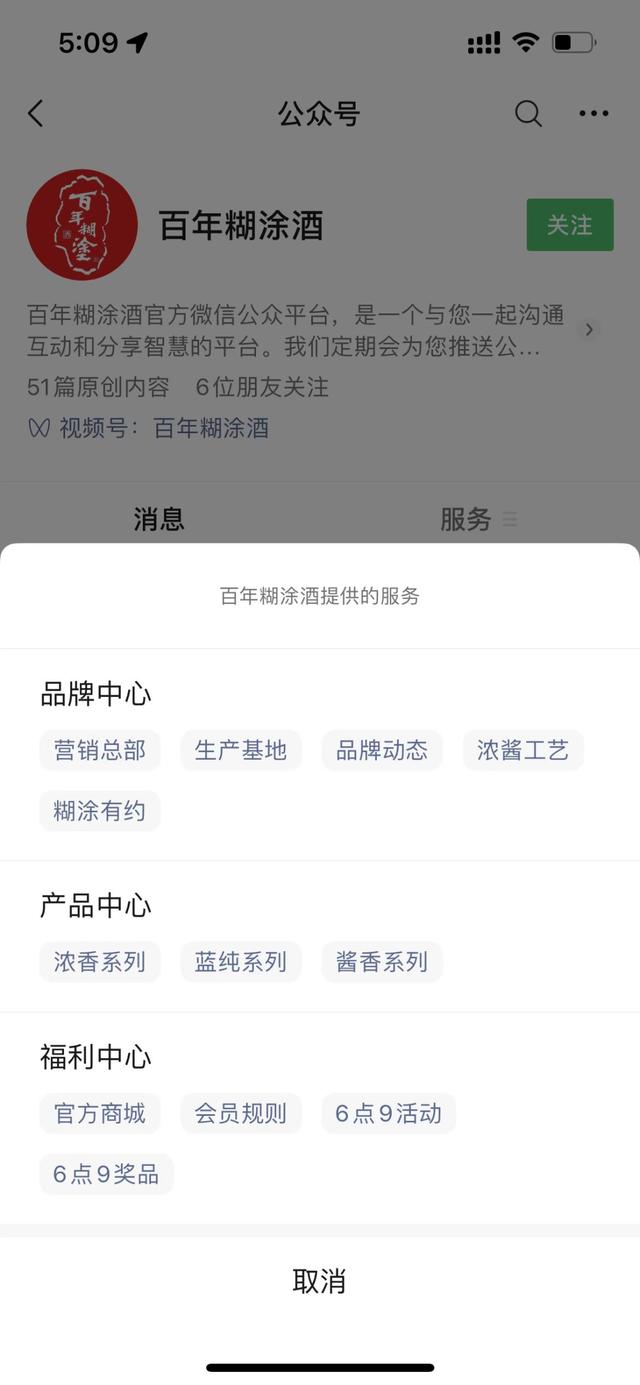Image resolution: width=640 pixels, height=1385 pixels.
Task: Open the 酱香系列 chip
Action: (381, 962)
